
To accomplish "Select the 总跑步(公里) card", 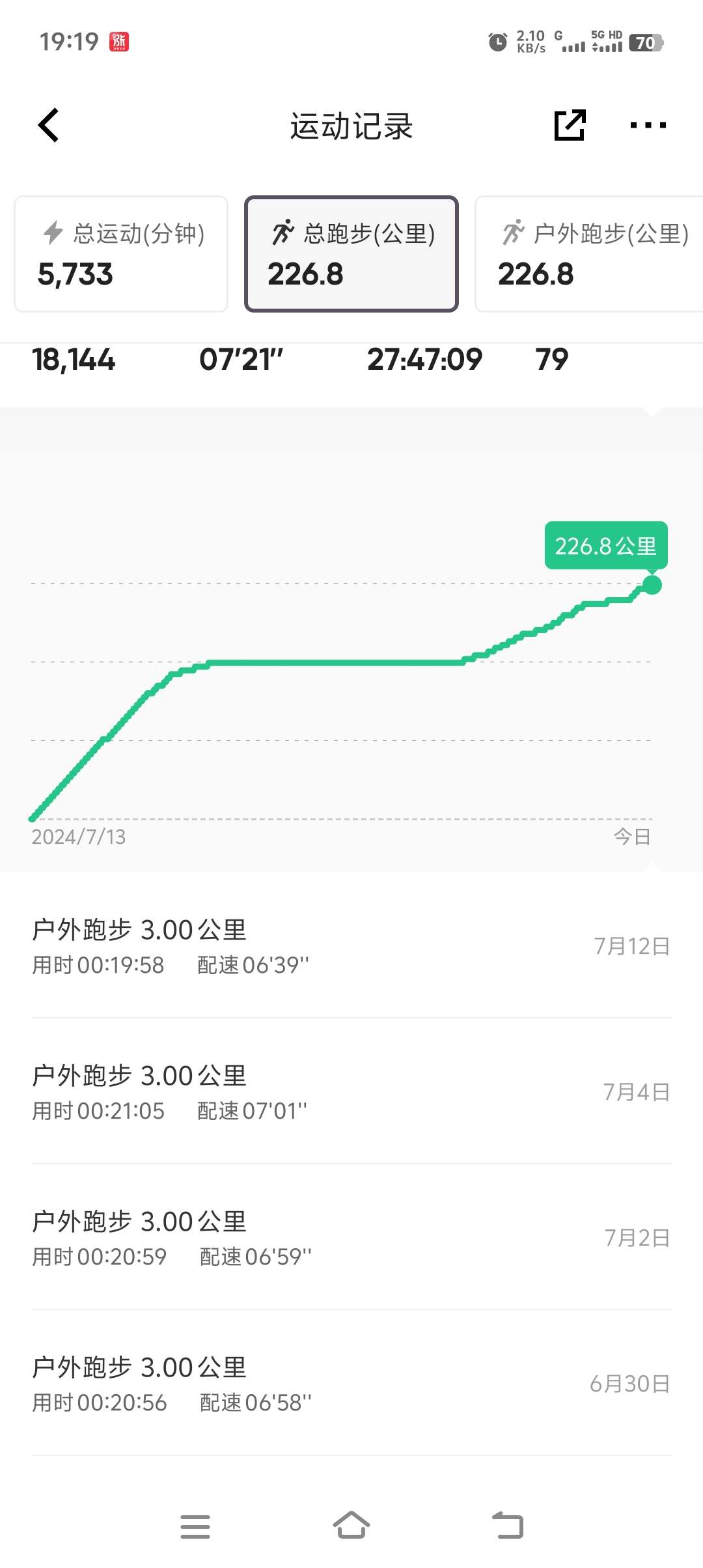I will click(x=351, y=254).
